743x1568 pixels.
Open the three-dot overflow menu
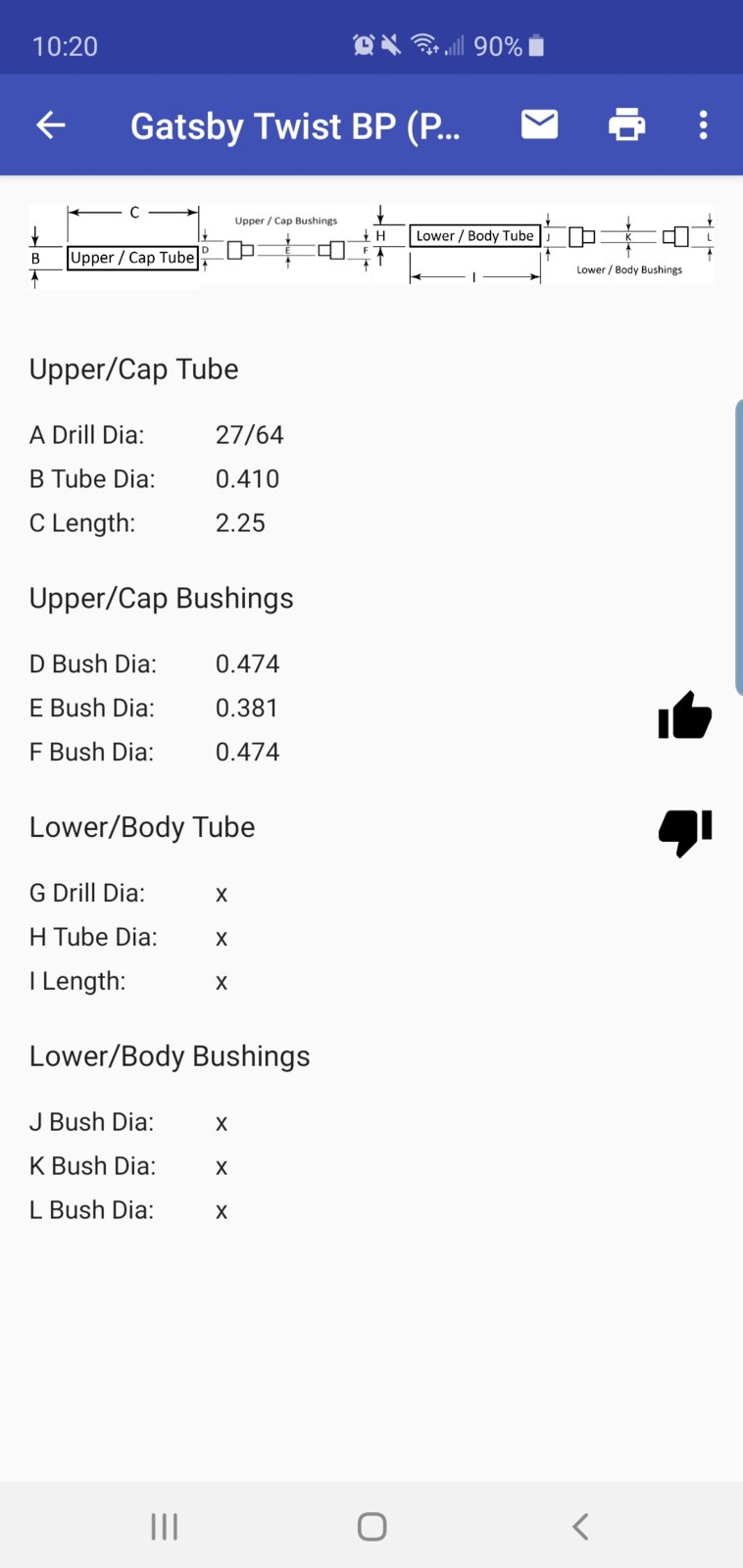click(703, 124)
